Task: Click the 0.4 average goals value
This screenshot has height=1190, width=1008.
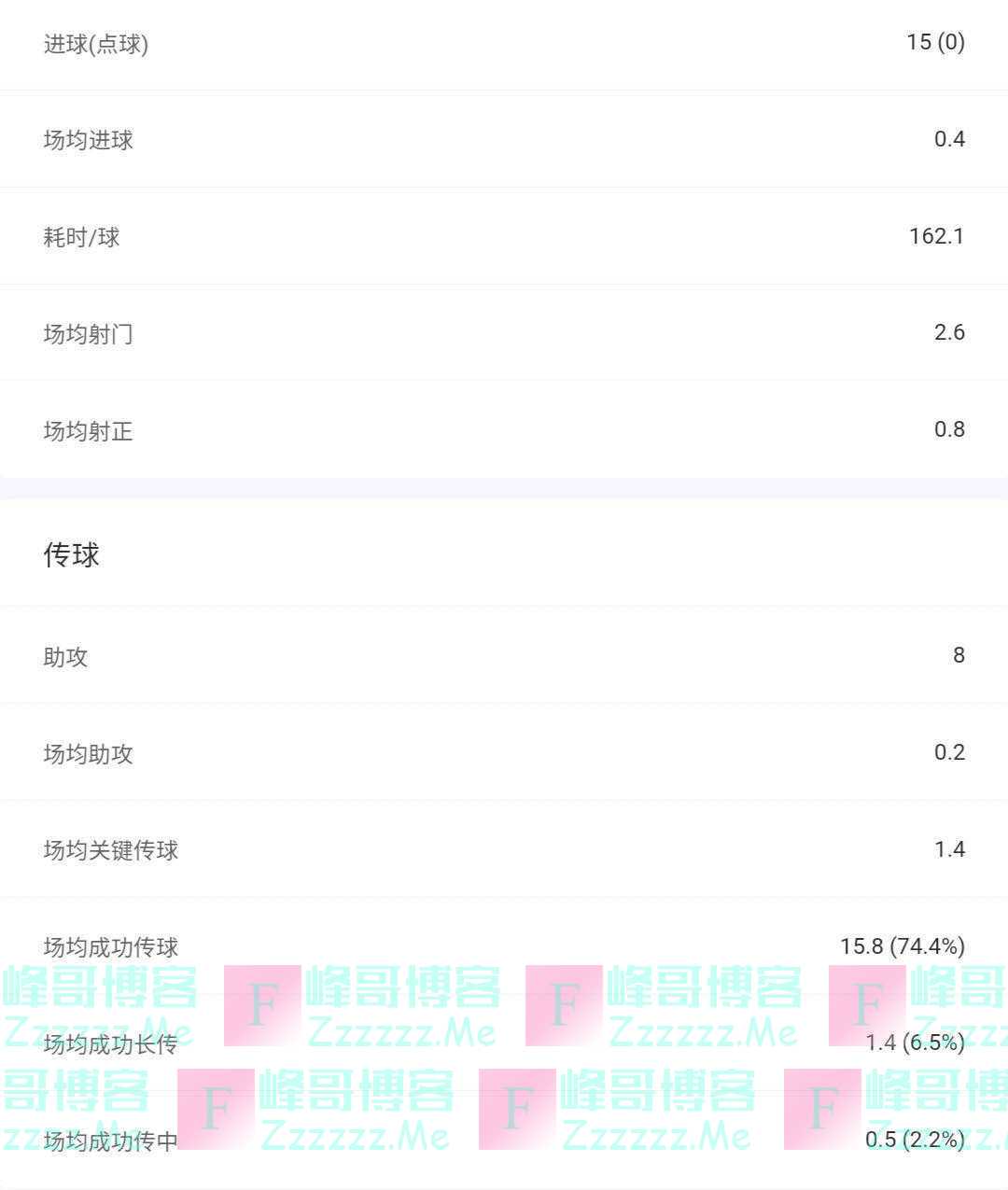Action: [948, 140]
